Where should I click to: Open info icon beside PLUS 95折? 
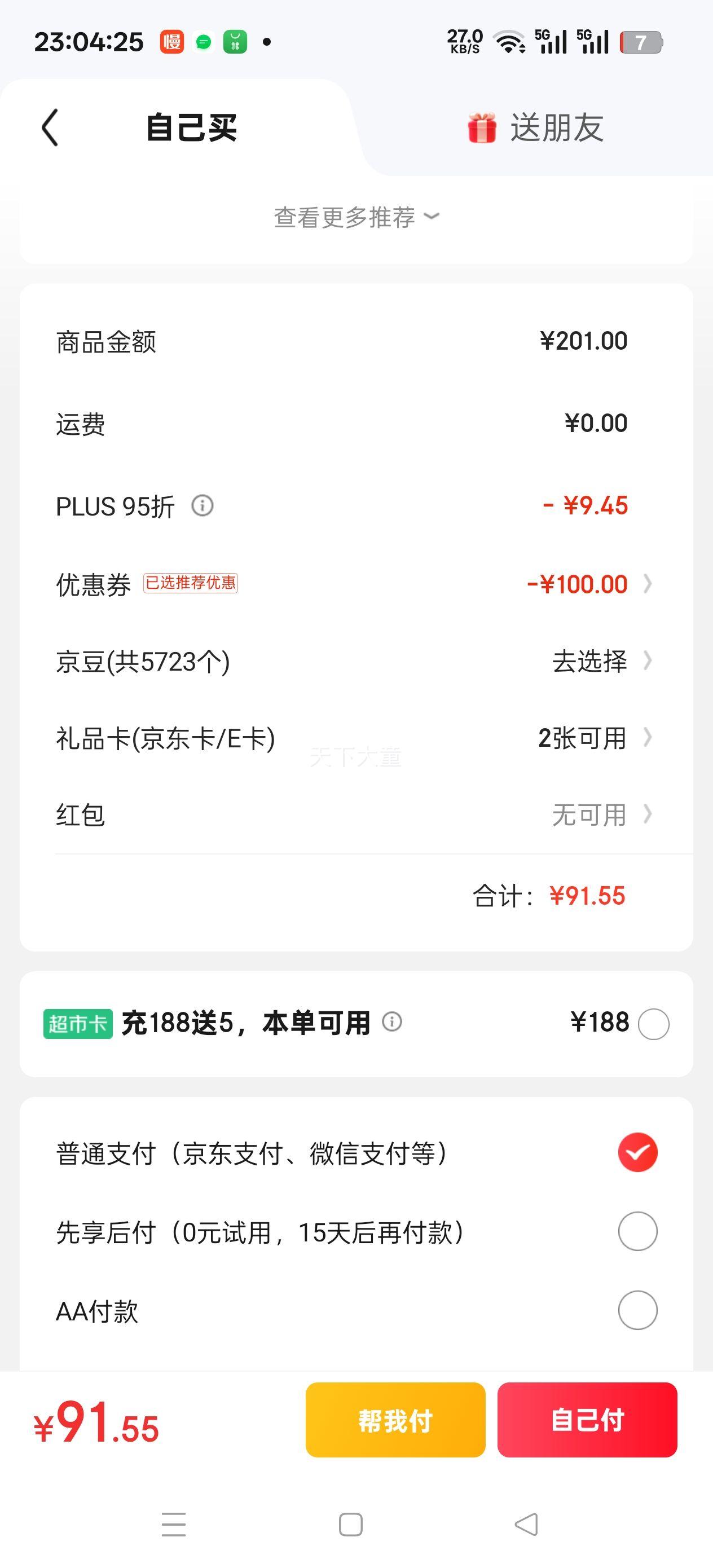coord(203,505)
